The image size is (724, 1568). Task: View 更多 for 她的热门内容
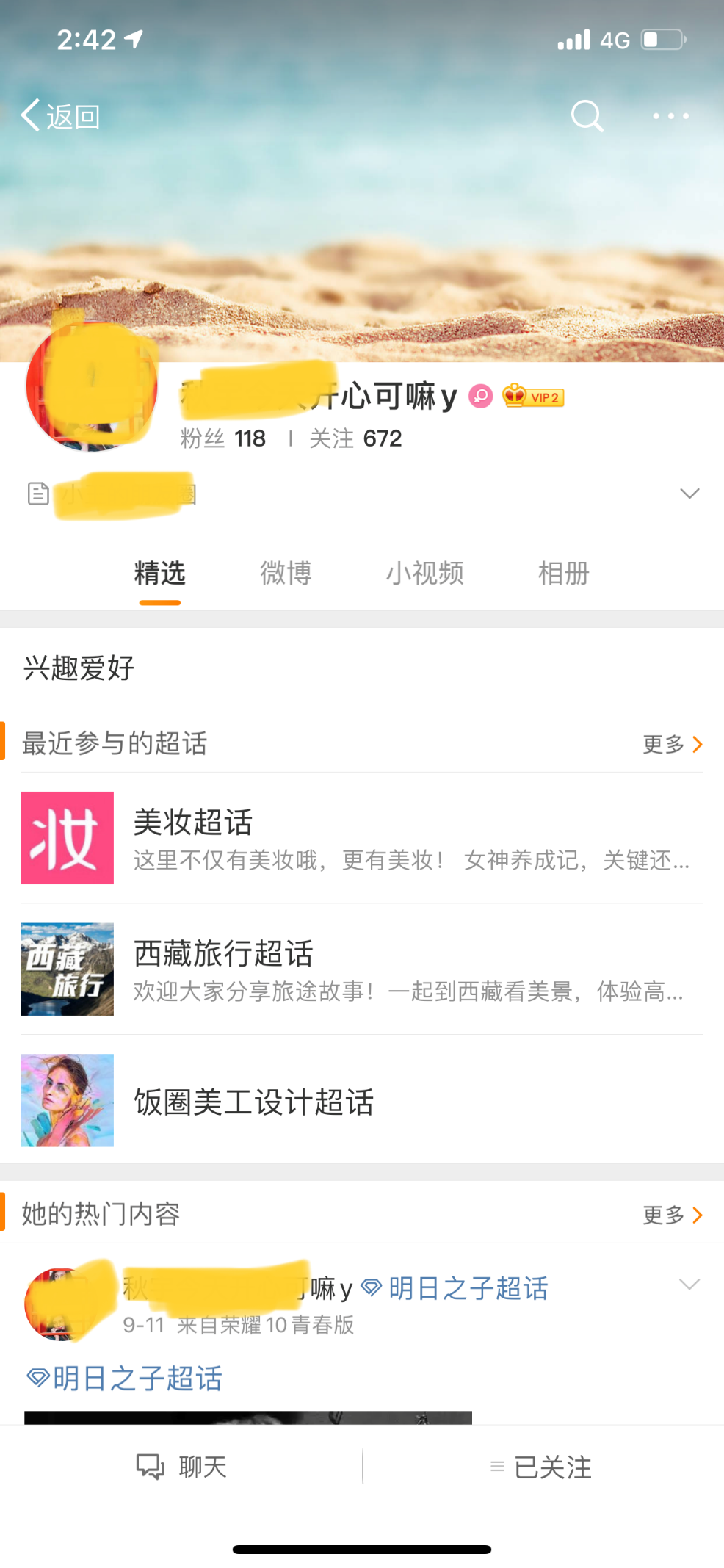(x=672, y=1215)
